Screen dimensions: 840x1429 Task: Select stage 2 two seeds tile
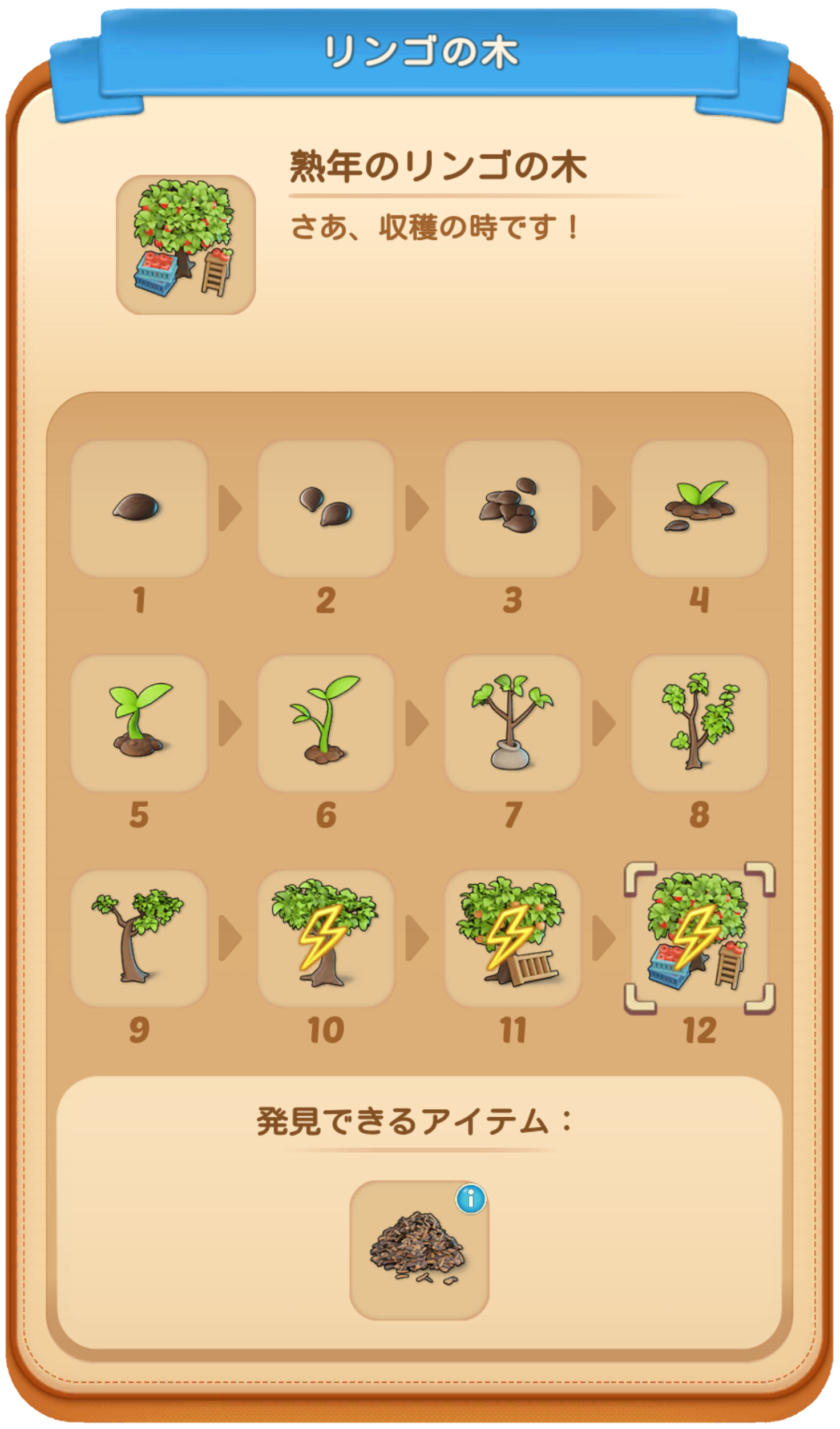(326, 508)
